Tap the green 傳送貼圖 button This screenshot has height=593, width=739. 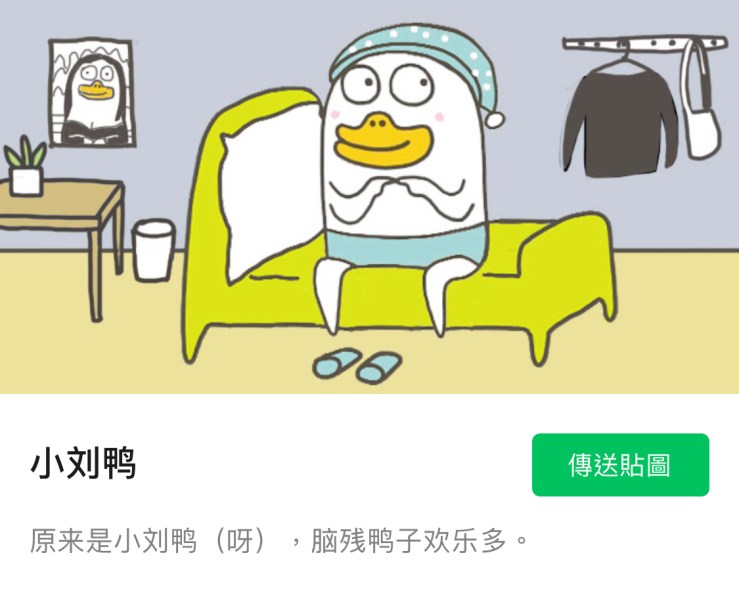(x=620, y=465)
